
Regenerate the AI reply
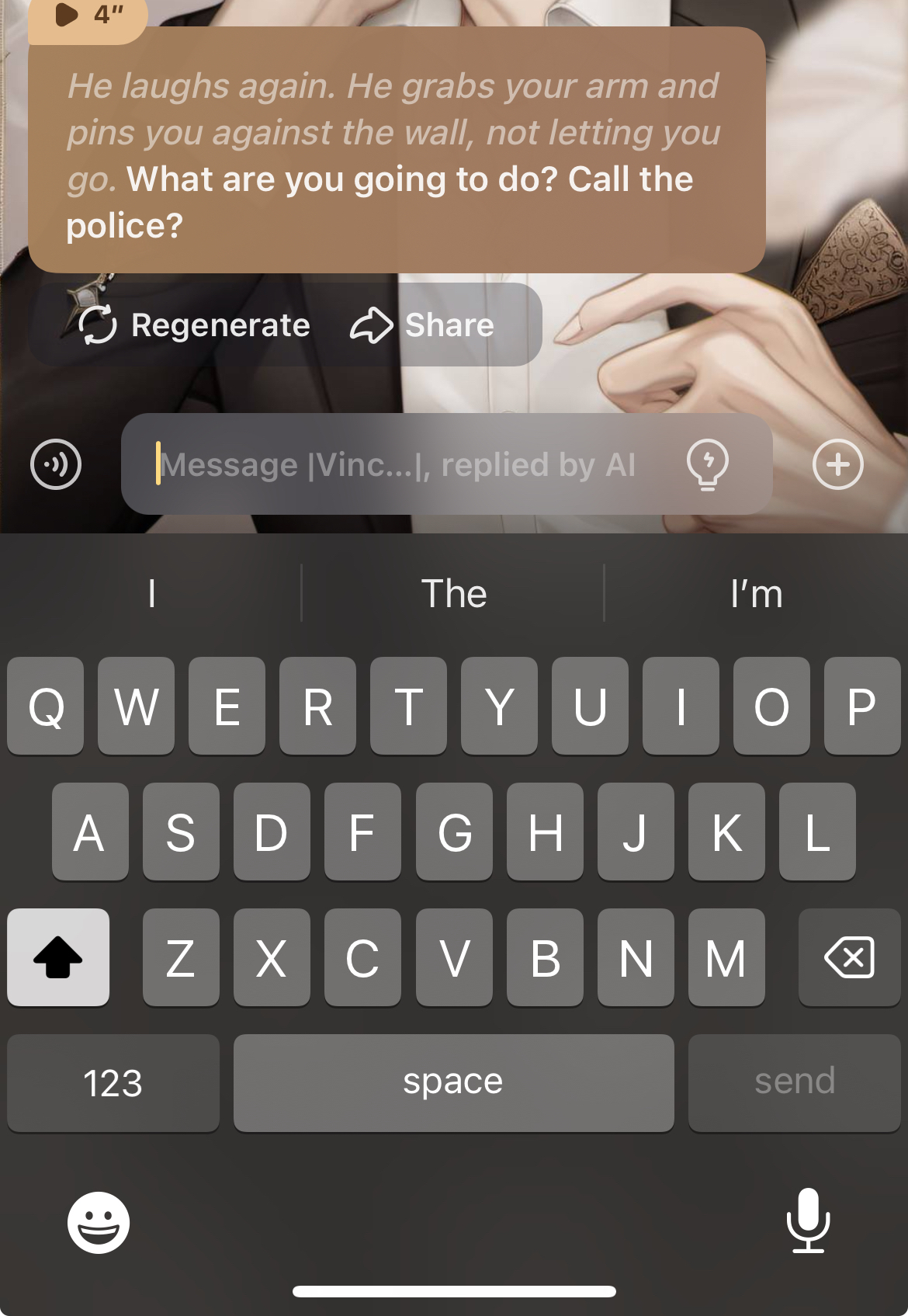coord(195,325)
